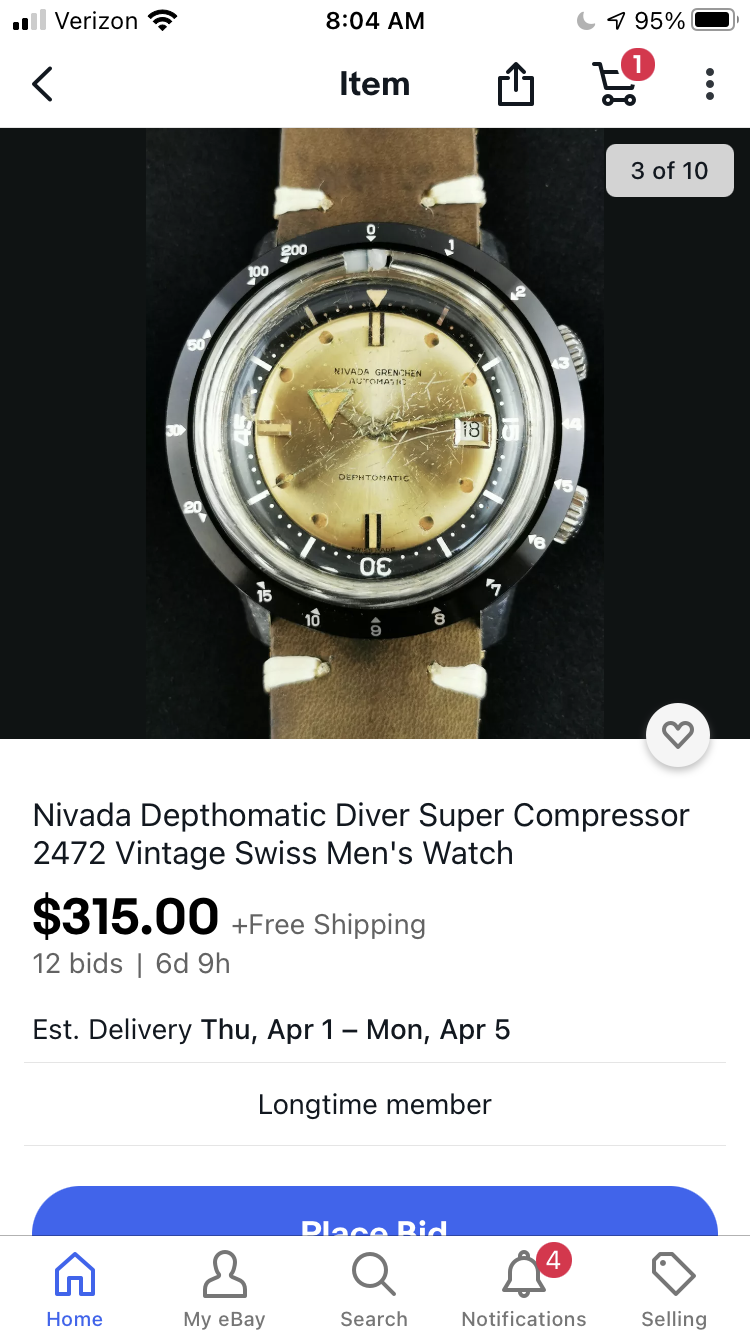The height and width of the screenshot is (1334, 750).
Task: Go to the Search tab
Action: [374, 1290]
